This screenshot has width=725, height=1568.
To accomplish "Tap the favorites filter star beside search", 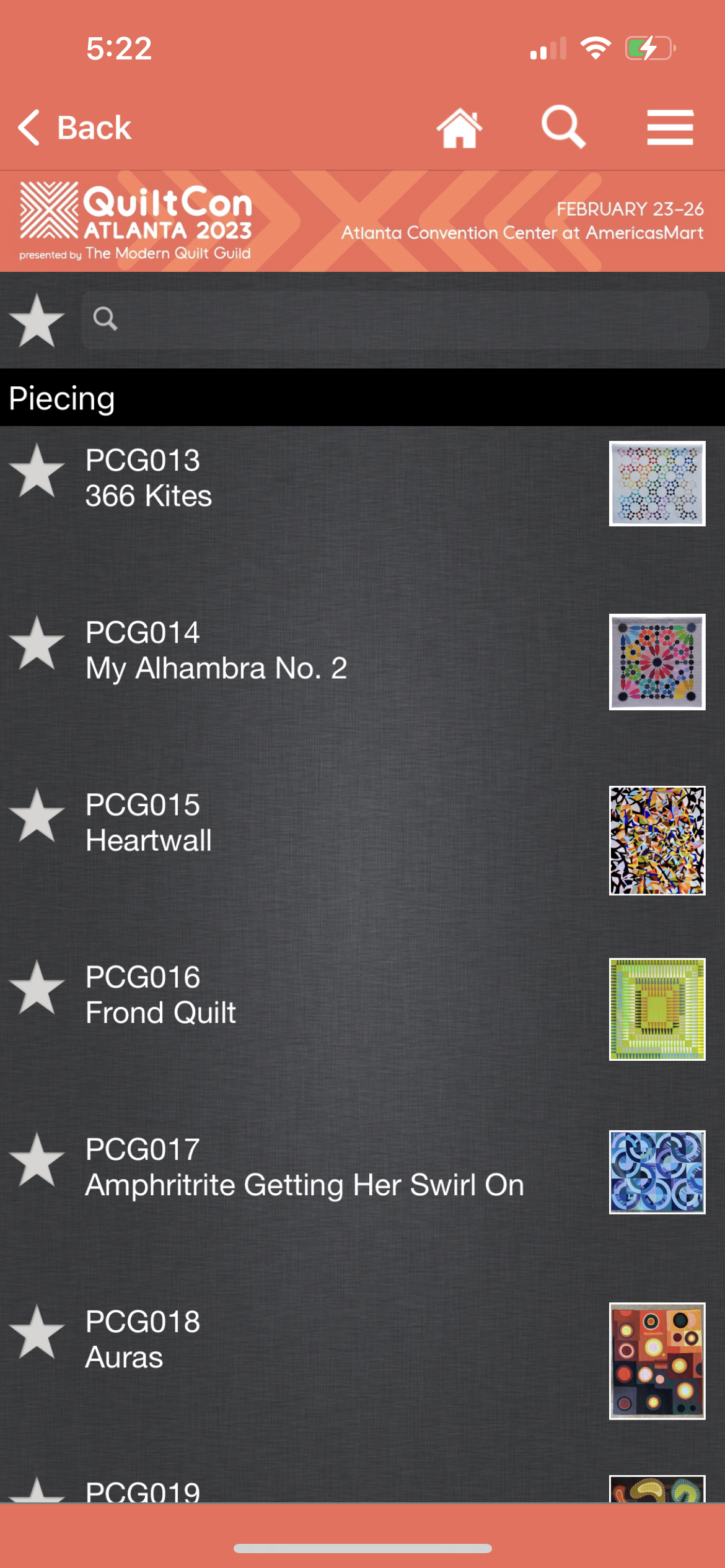I will tap(37, 320).
